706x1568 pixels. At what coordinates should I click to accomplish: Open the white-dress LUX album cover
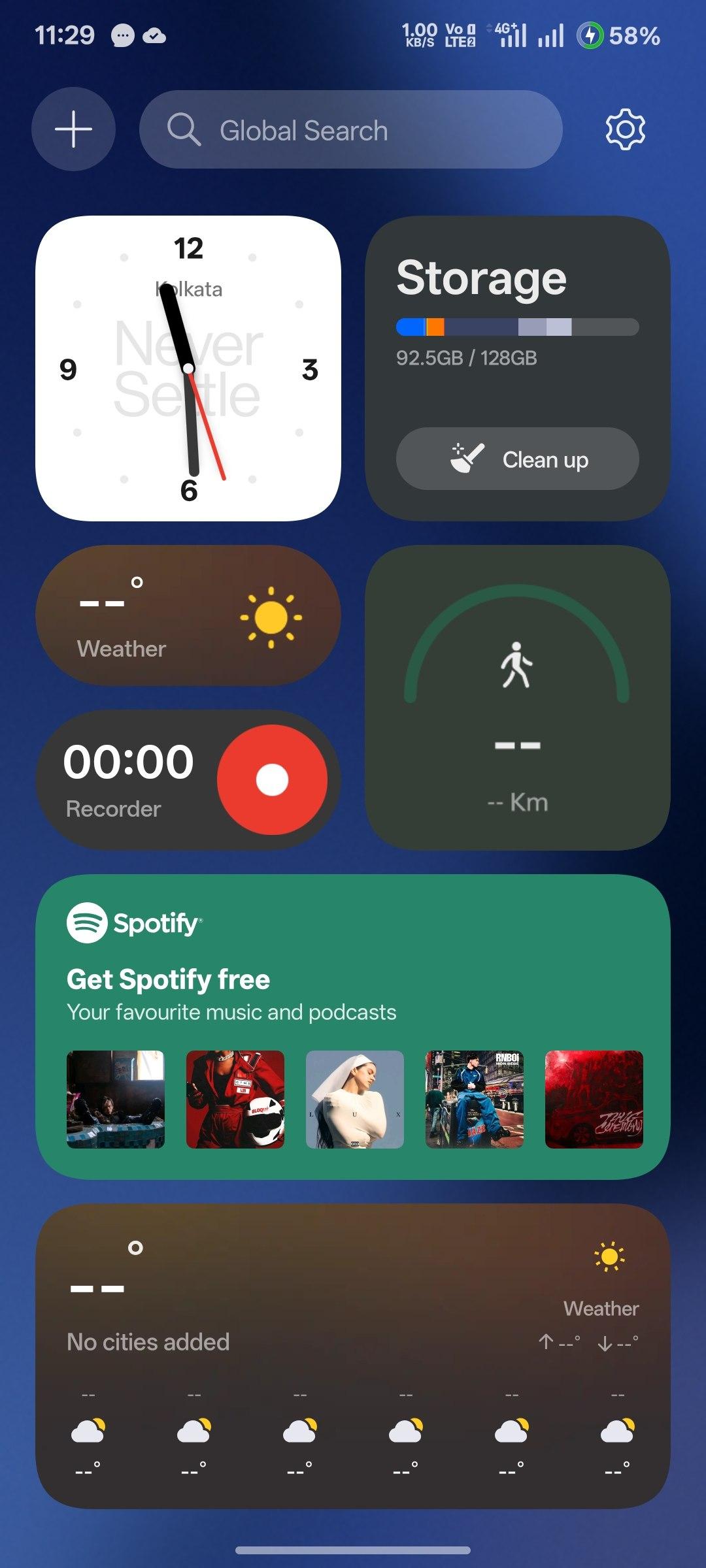coord(355,1100)
